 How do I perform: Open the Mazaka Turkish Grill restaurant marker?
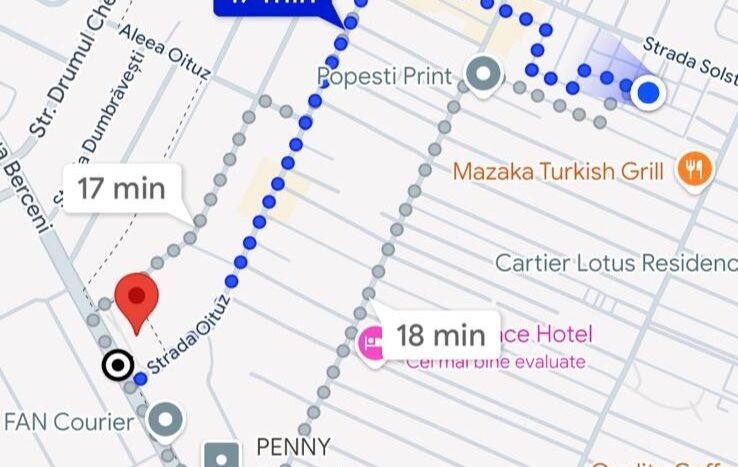pyautogui.click(x=693, y=169)
